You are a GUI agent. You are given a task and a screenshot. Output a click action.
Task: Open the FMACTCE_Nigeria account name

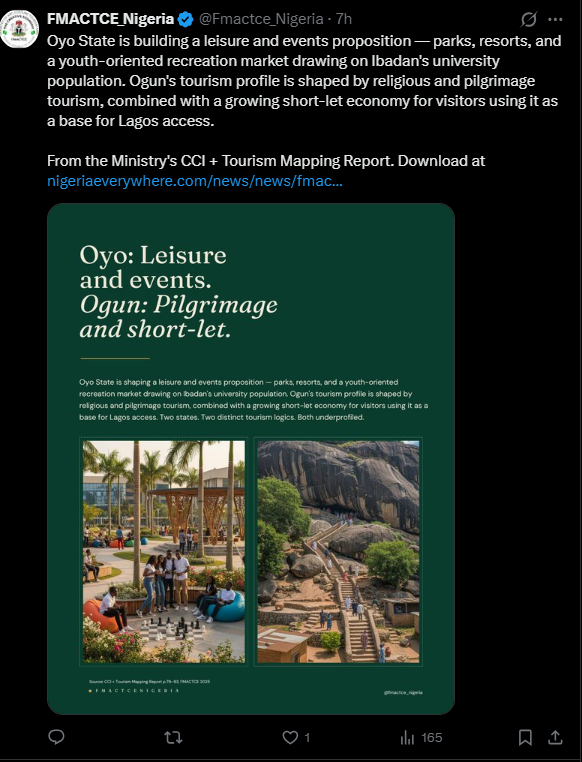tap(110, 19)
